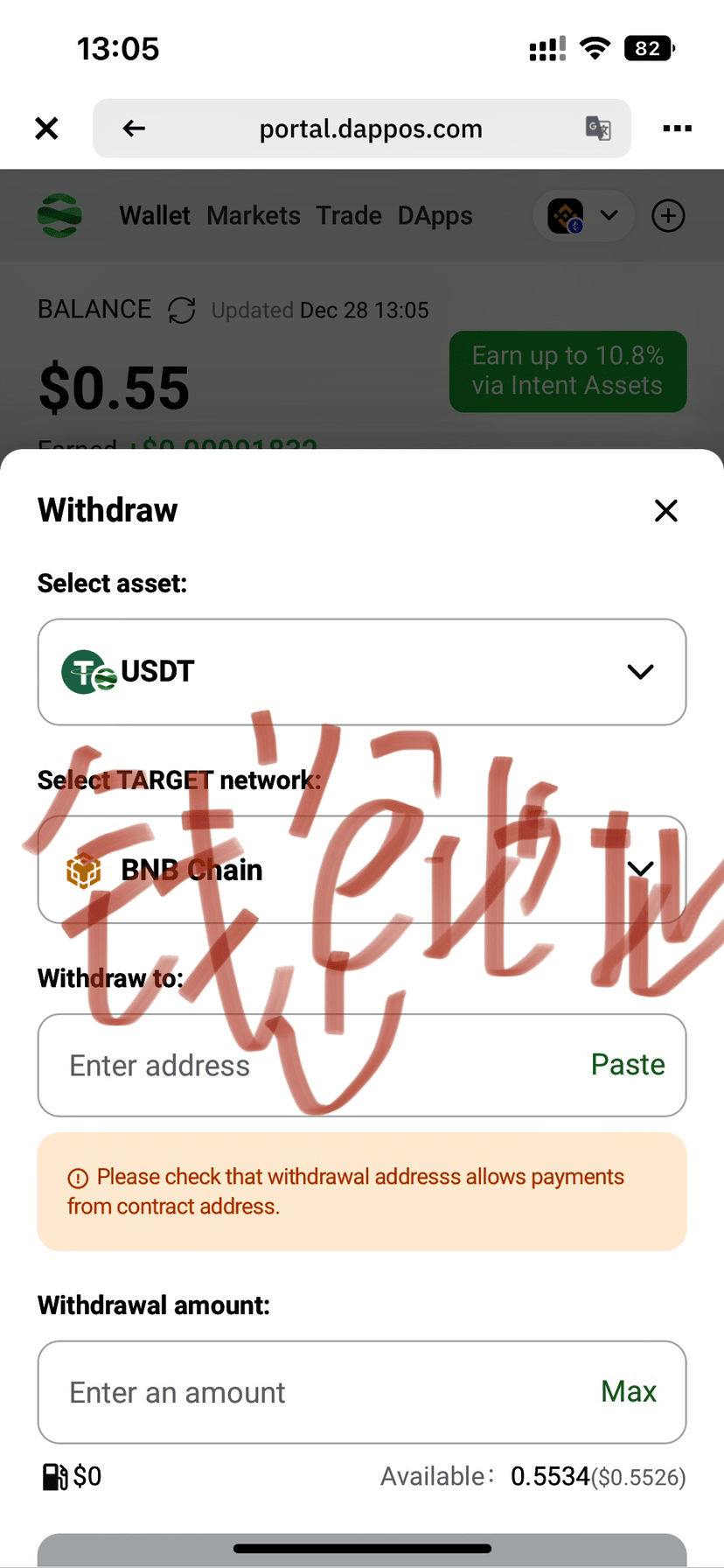The image size is (724, 1568).
Task: Open the USDT asset dropdown
Action: [x=362, y=672]
